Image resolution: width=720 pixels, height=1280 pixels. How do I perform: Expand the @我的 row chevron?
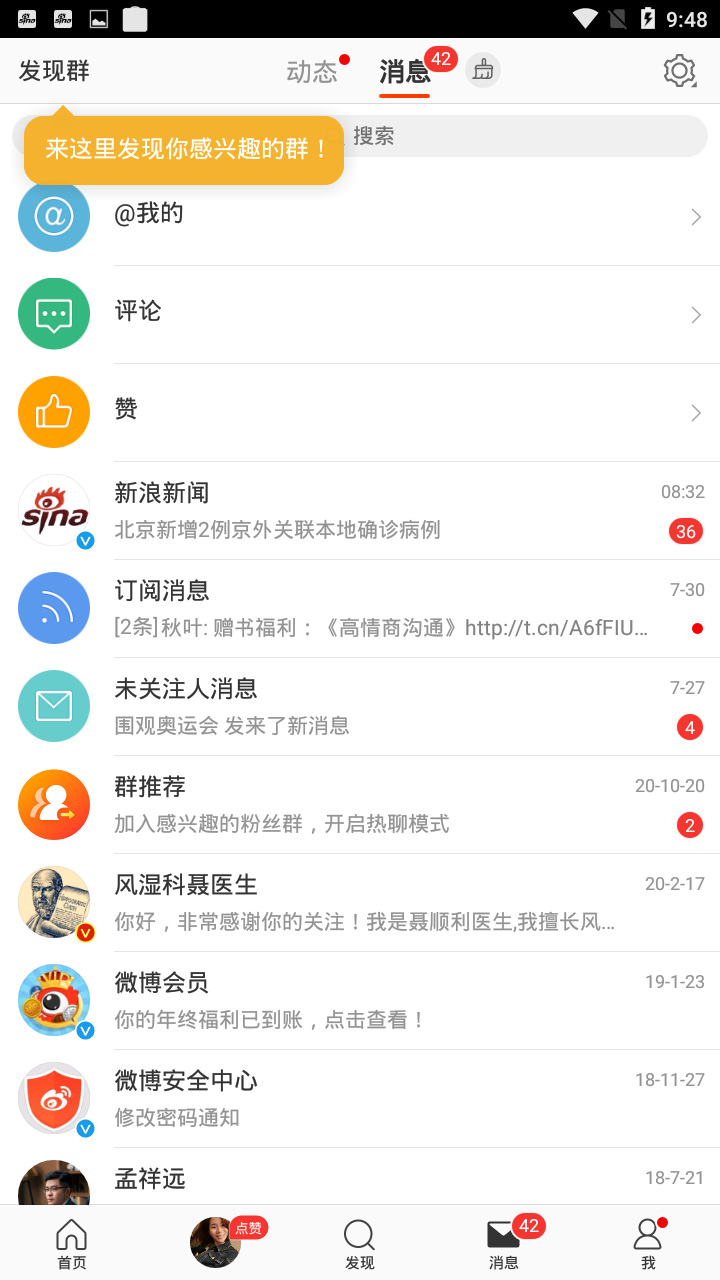click(695, 216)
